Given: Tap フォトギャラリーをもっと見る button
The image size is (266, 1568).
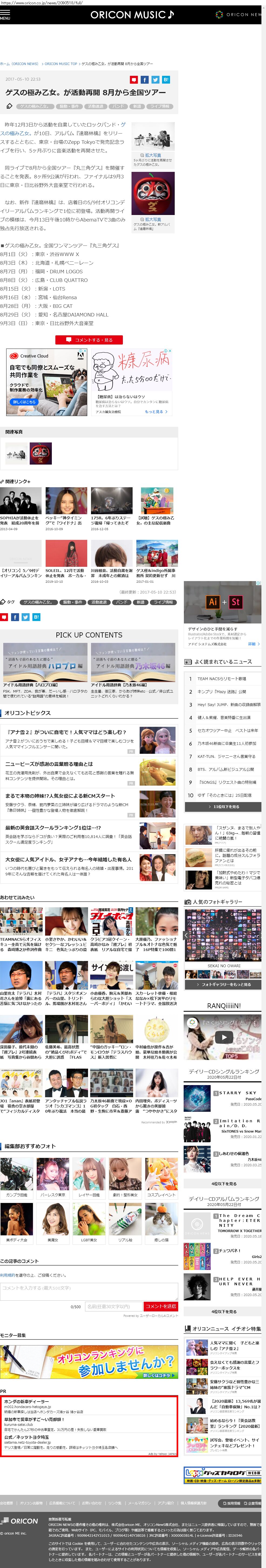Looking at the screenshot, I should 223,984.
